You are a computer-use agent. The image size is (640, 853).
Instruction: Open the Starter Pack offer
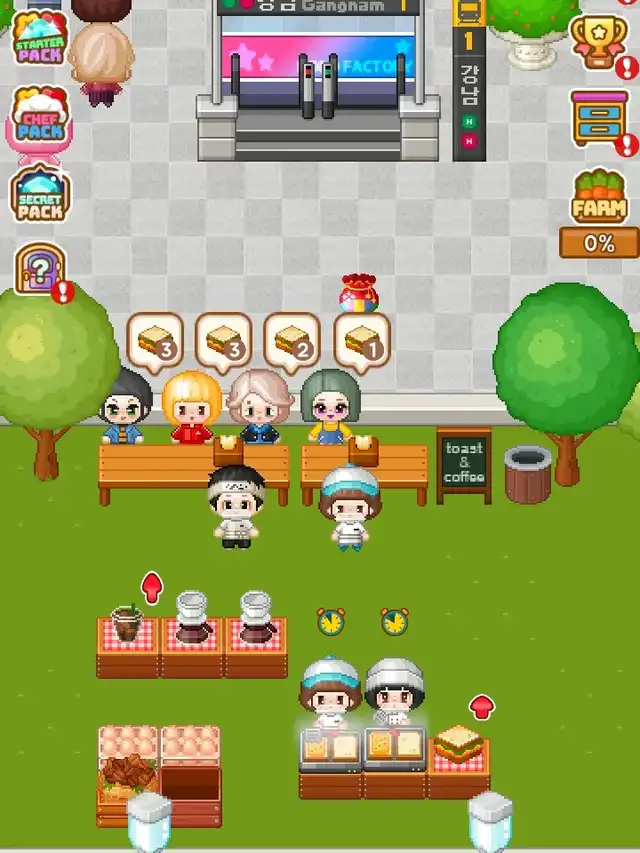coord(39,38)
